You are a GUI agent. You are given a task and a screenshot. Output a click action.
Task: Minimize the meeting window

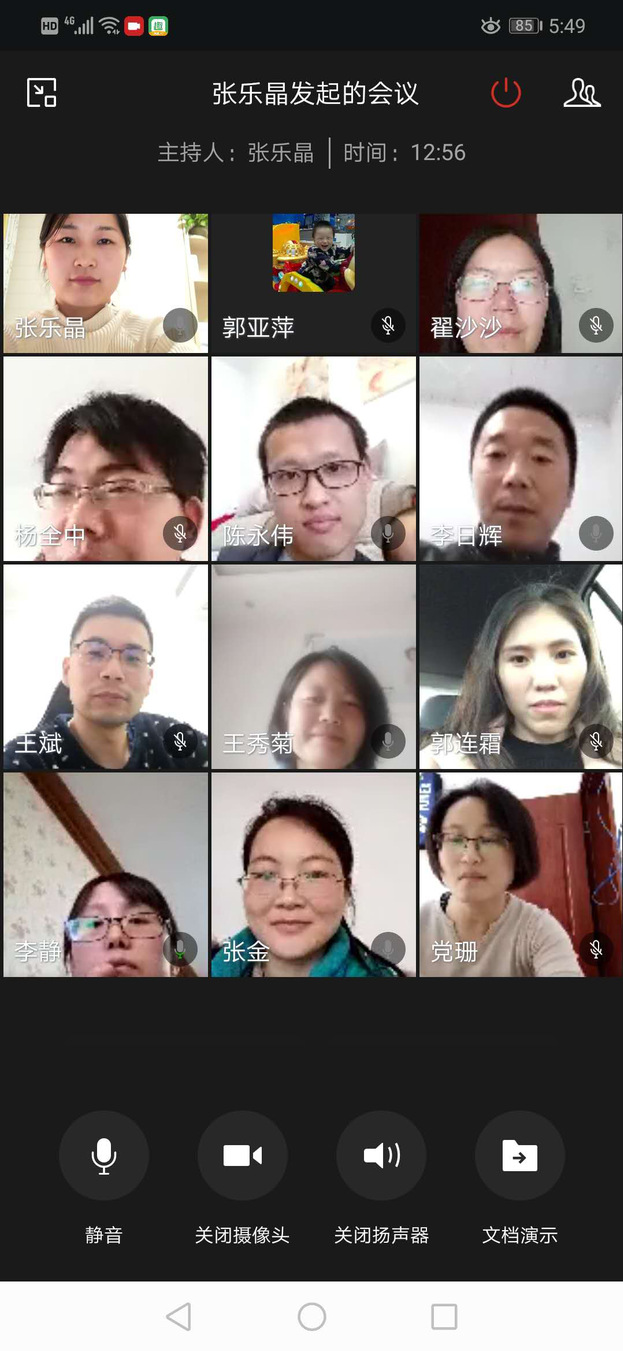41,93
